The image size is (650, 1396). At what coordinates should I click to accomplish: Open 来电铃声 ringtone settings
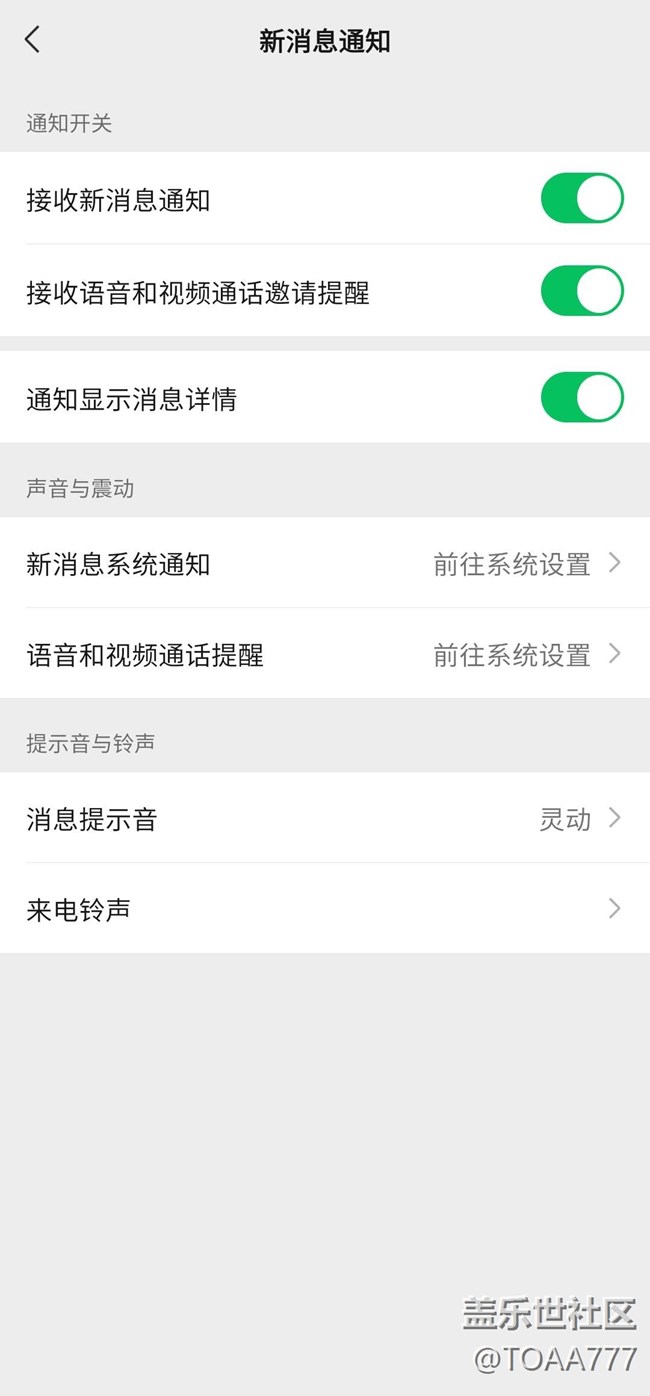[x=325, y=909]
